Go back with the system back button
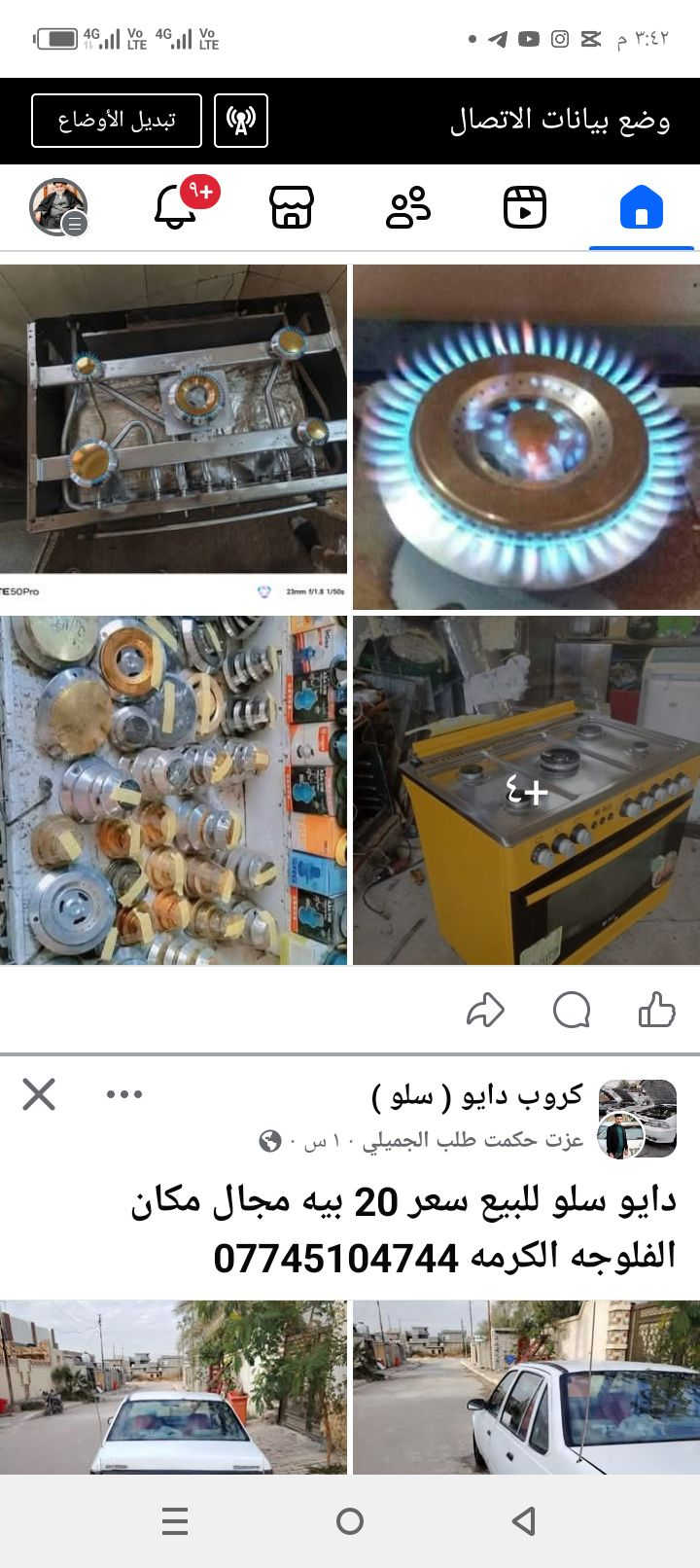Viewport: 700px width, 1568px height. click(x=524, y=1520)
